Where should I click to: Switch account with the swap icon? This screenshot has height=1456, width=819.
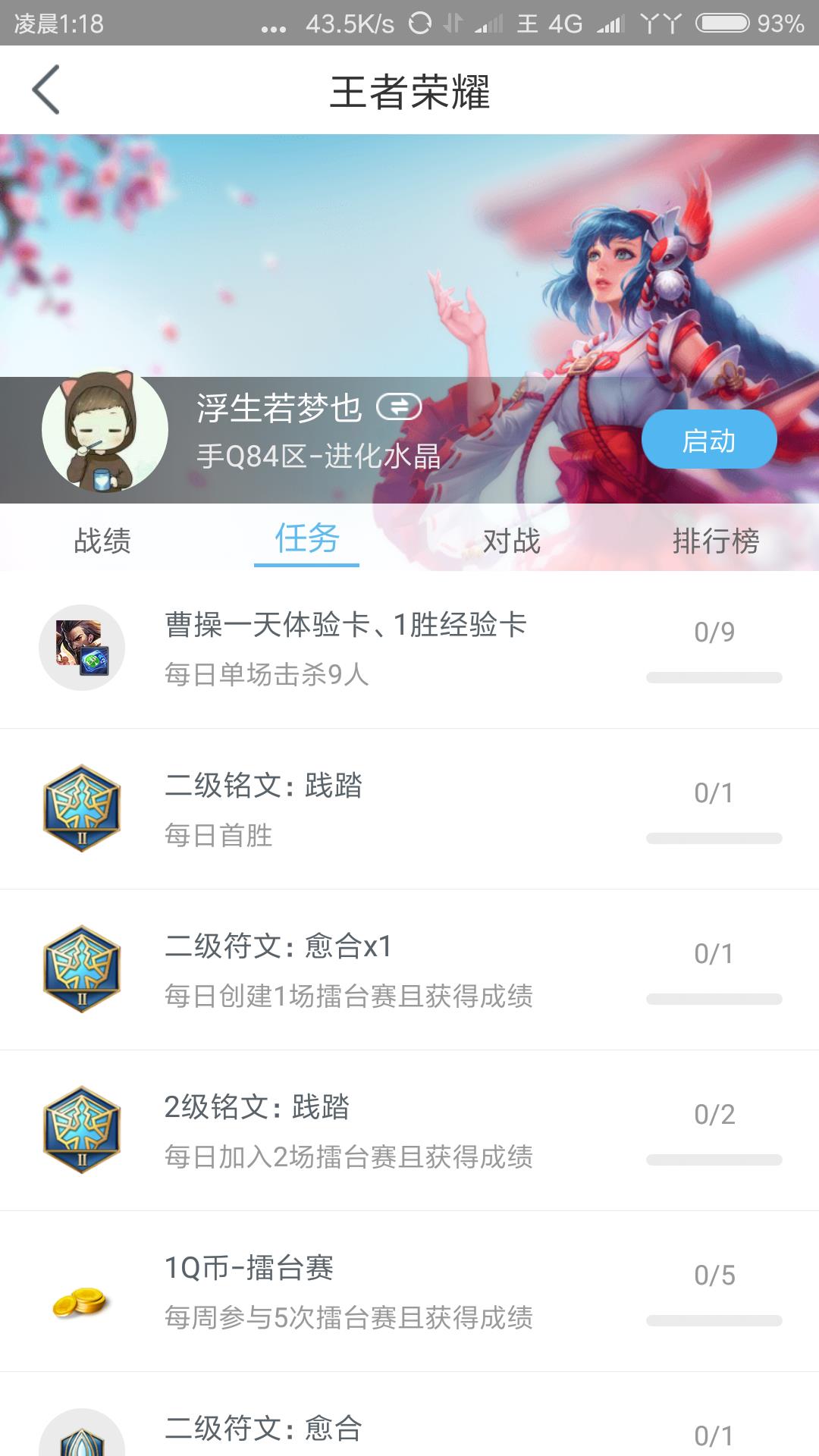pos(400,407)
